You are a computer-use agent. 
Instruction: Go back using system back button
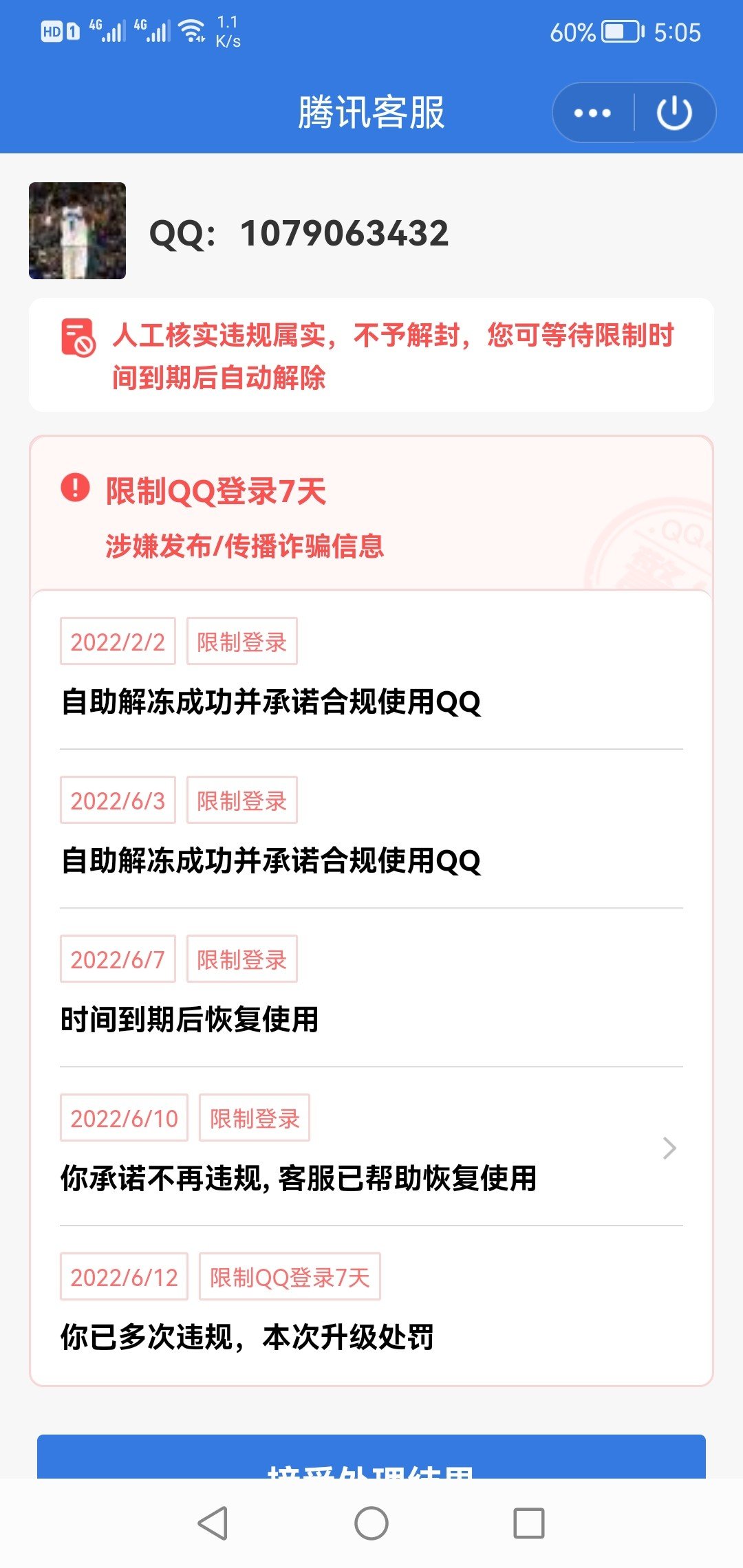pyautogui.click(x=213, y=1523)
